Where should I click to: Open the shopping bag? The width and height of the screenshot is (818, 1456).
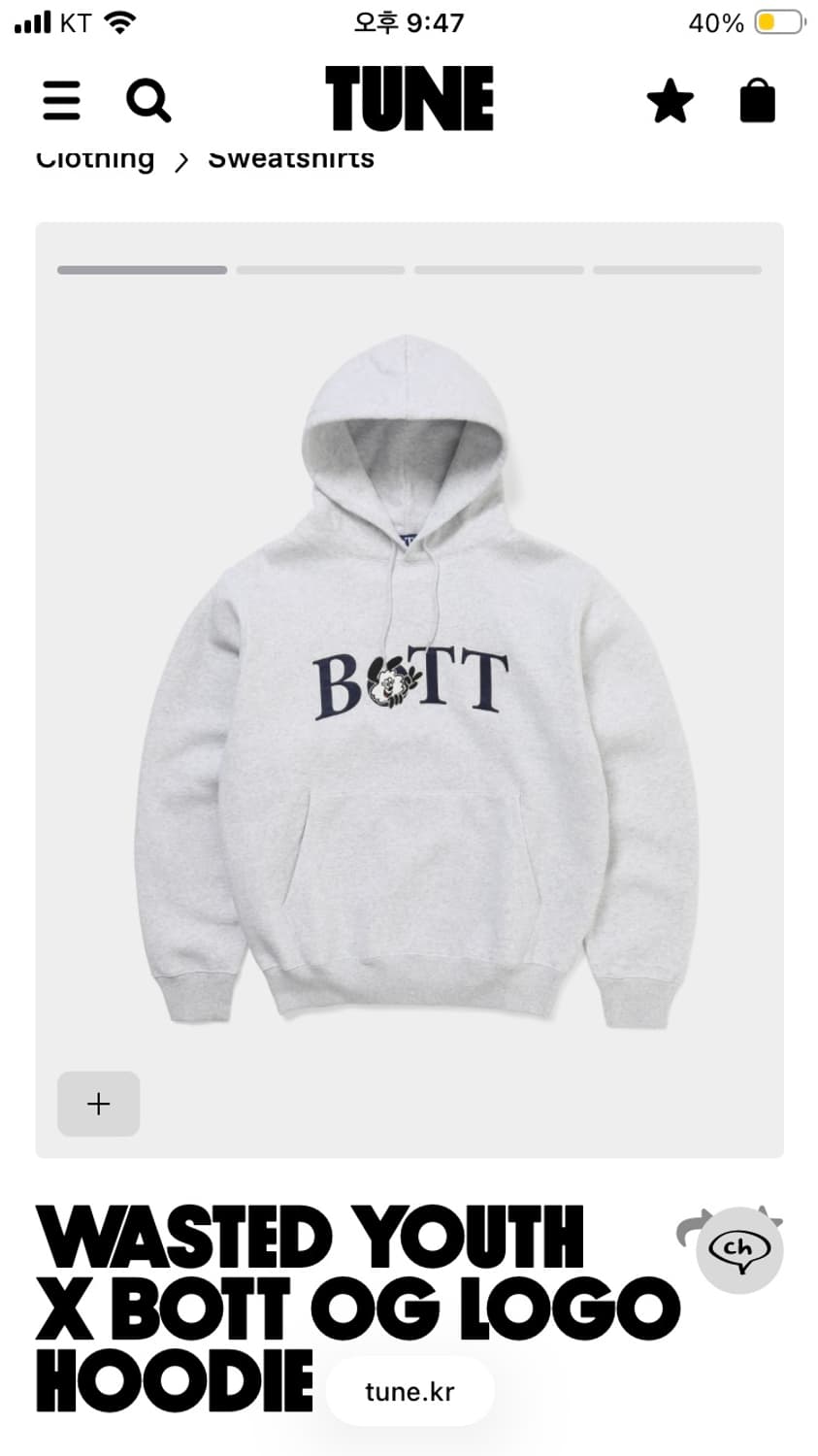[756, 100]
